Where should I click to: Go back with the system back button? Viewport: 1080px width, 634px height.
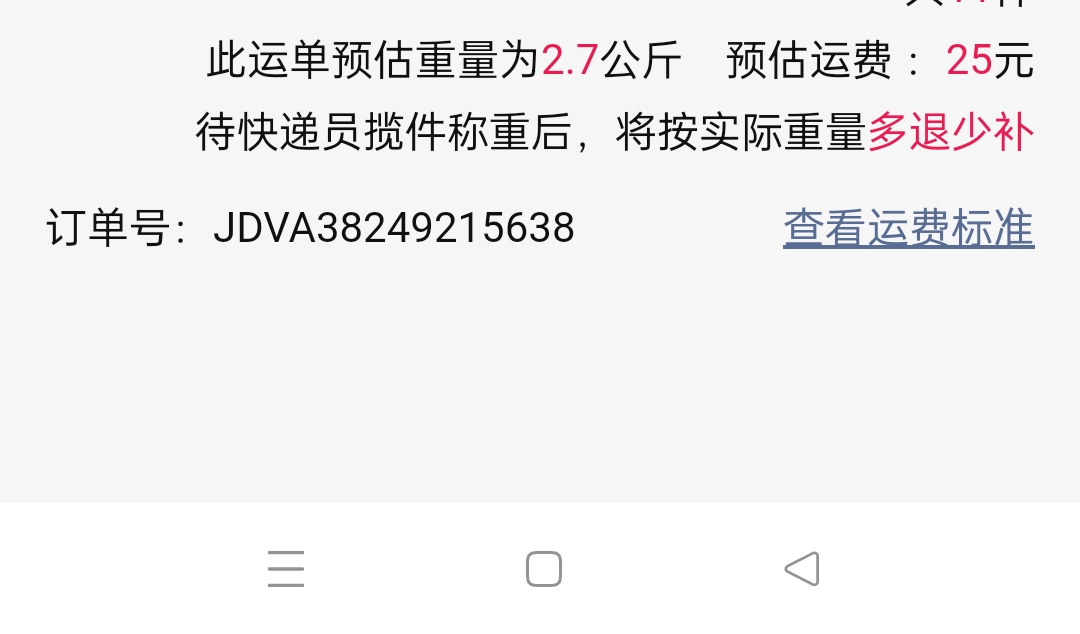point(802,569)
